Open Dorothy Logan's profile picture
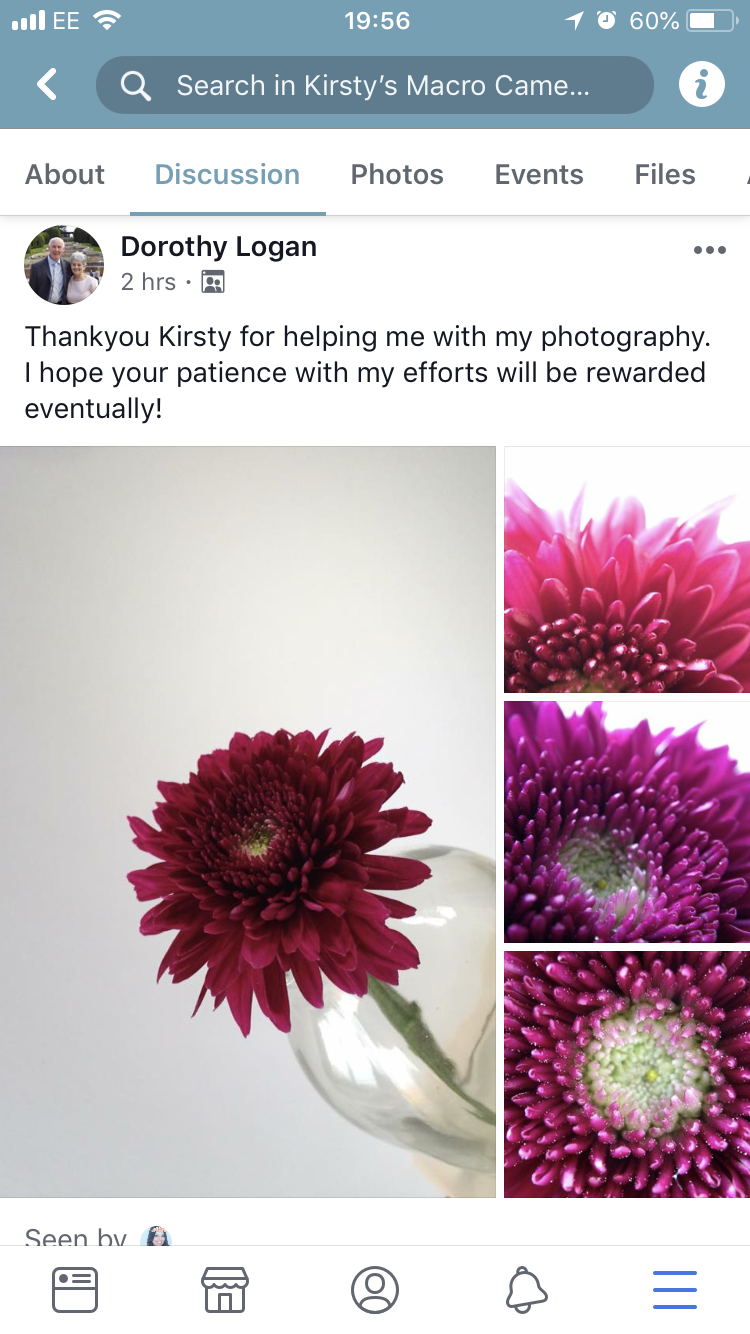 [x=64, y=265]
